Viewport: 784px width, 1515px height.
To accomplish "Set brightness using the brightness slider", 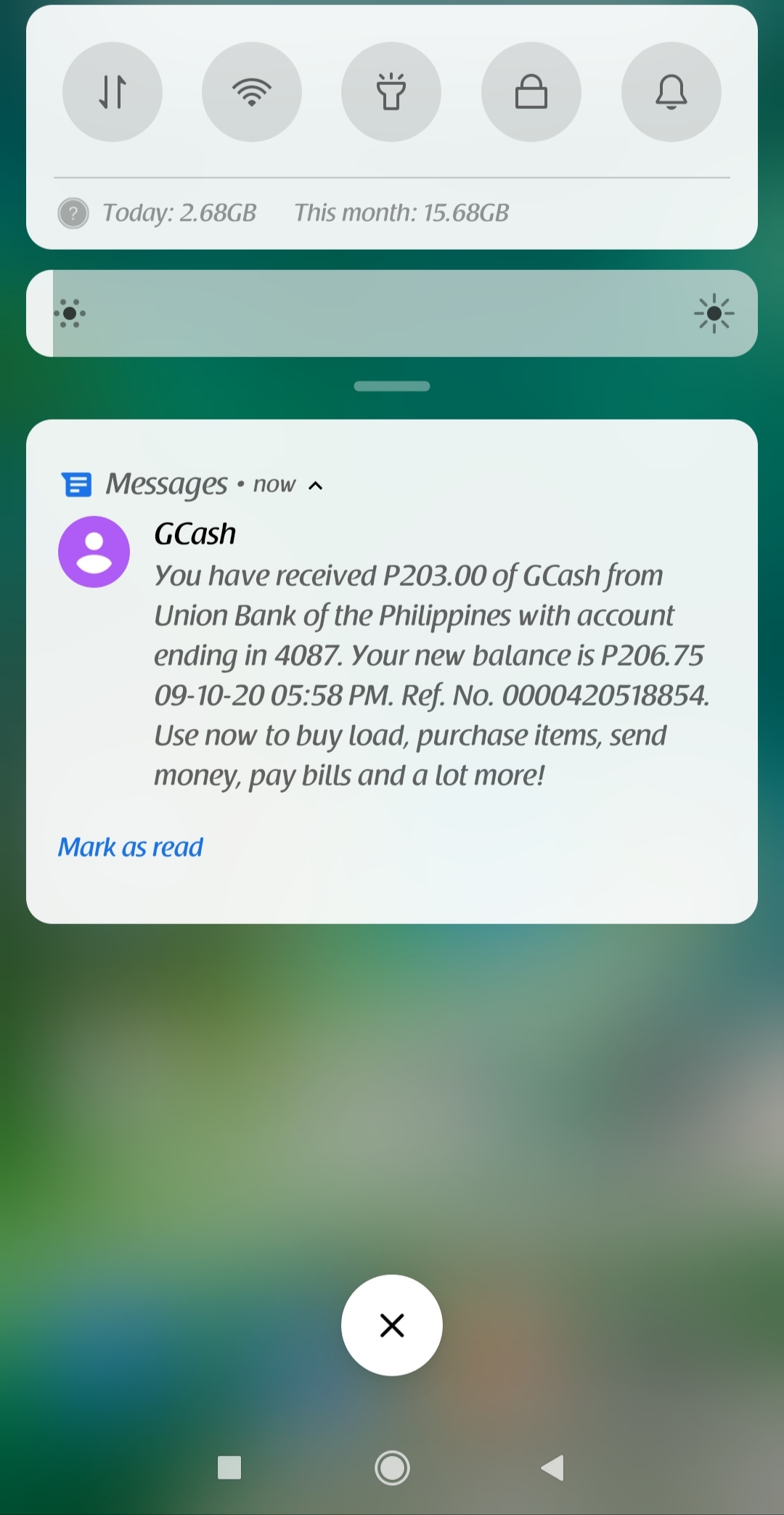I will click(x=392, y=314).
